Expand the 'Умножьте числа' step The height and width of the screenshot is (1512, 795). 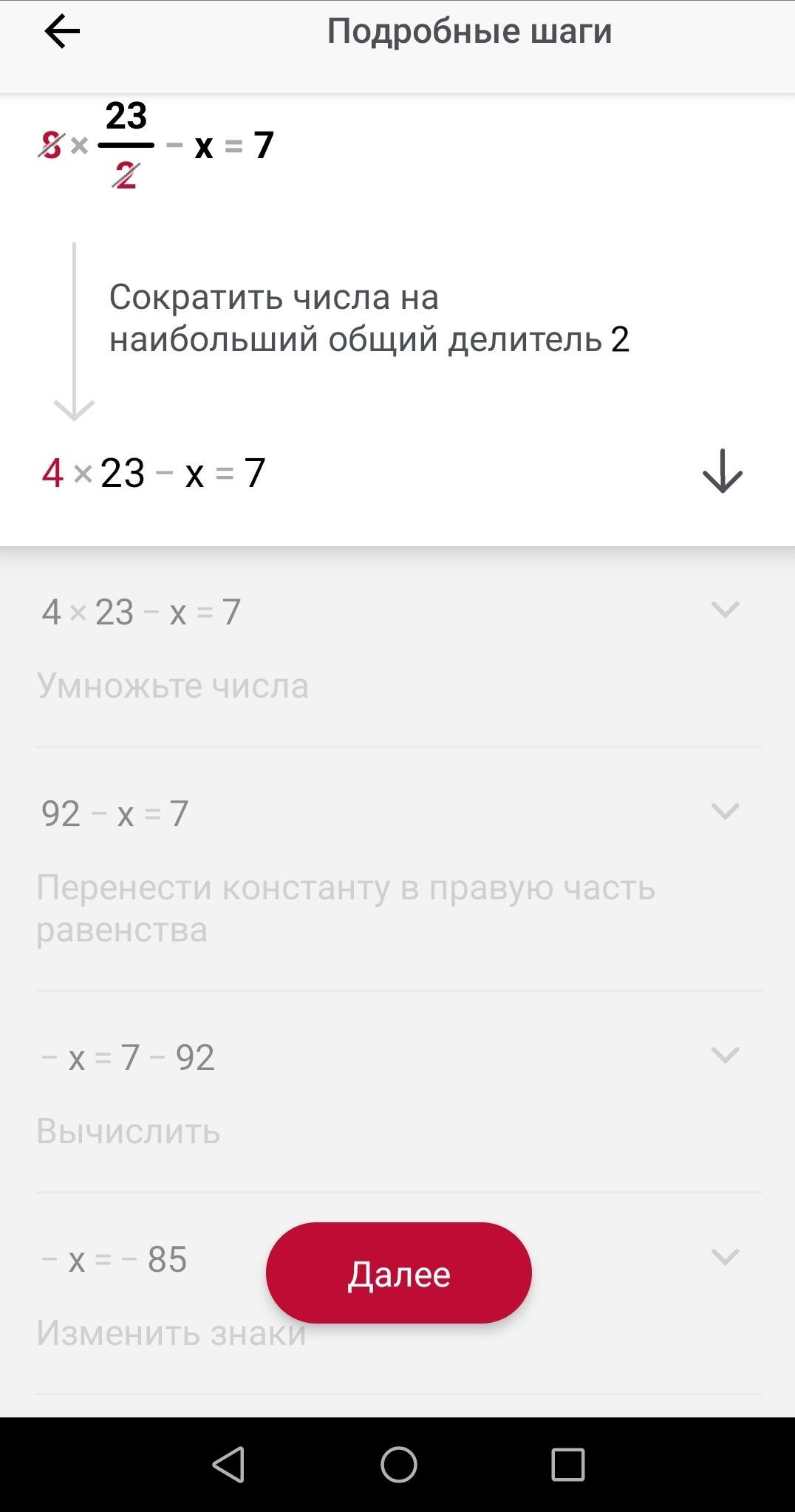(724, 610)
